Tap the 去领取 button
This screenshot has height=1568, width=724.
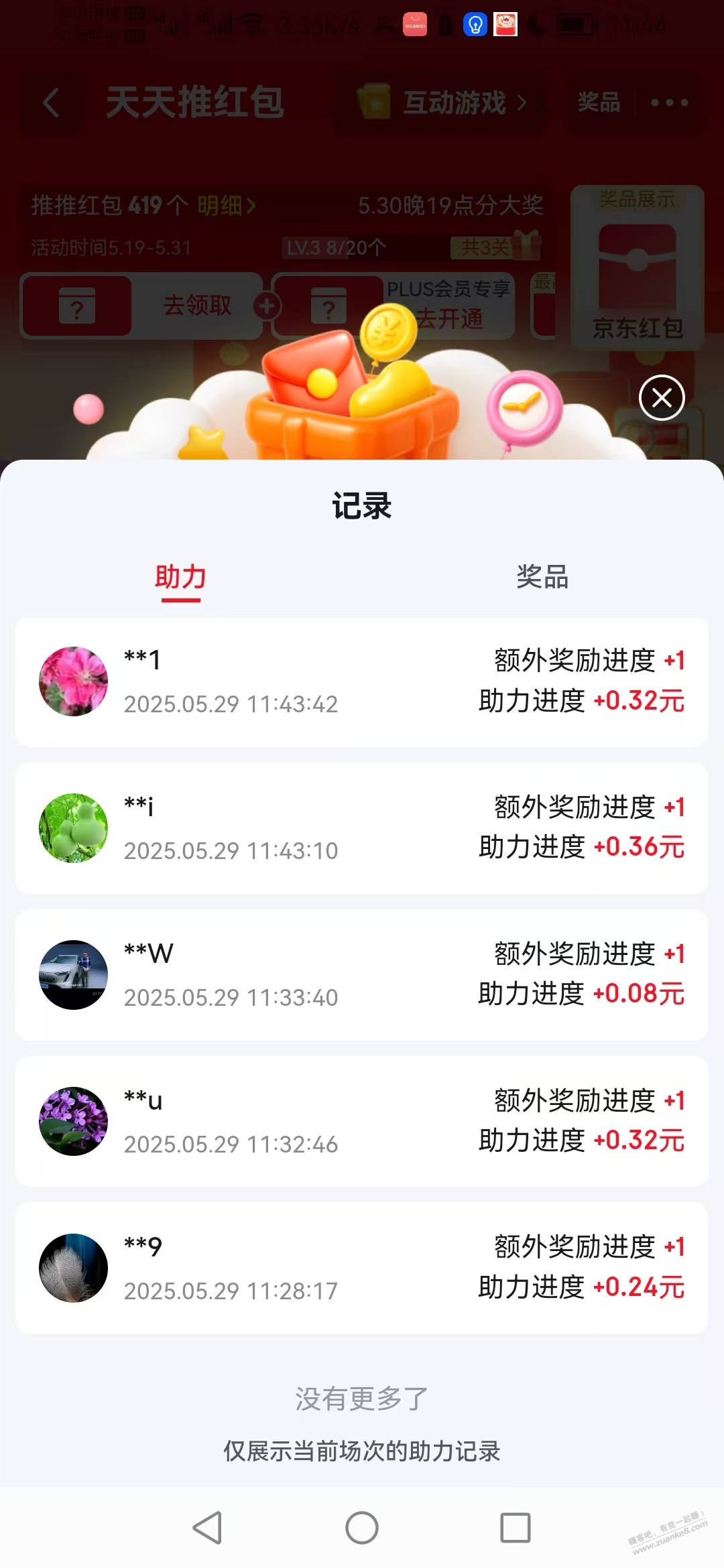[x=198, y=306]
